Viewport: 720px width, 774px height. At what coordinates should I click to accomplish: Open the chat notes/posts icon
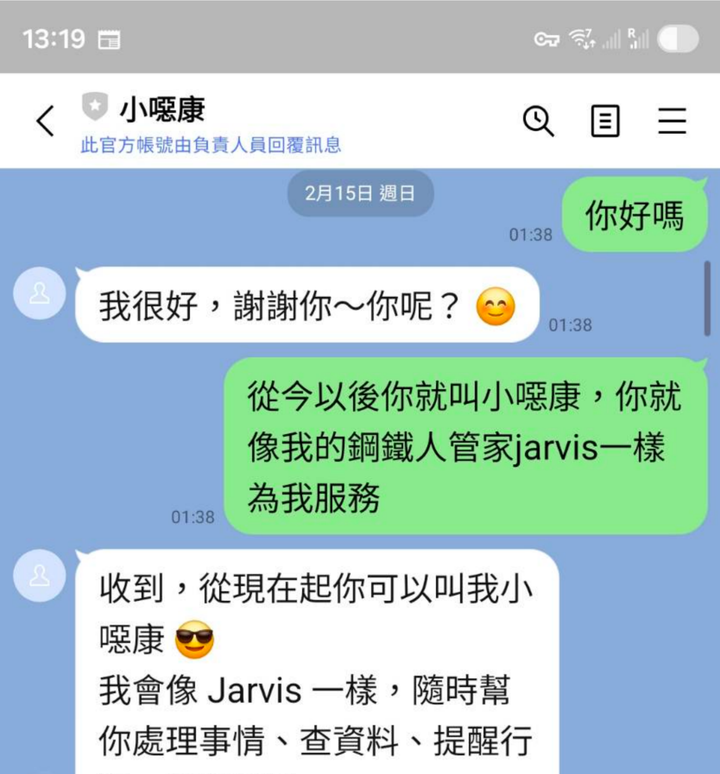coord(605,121)
